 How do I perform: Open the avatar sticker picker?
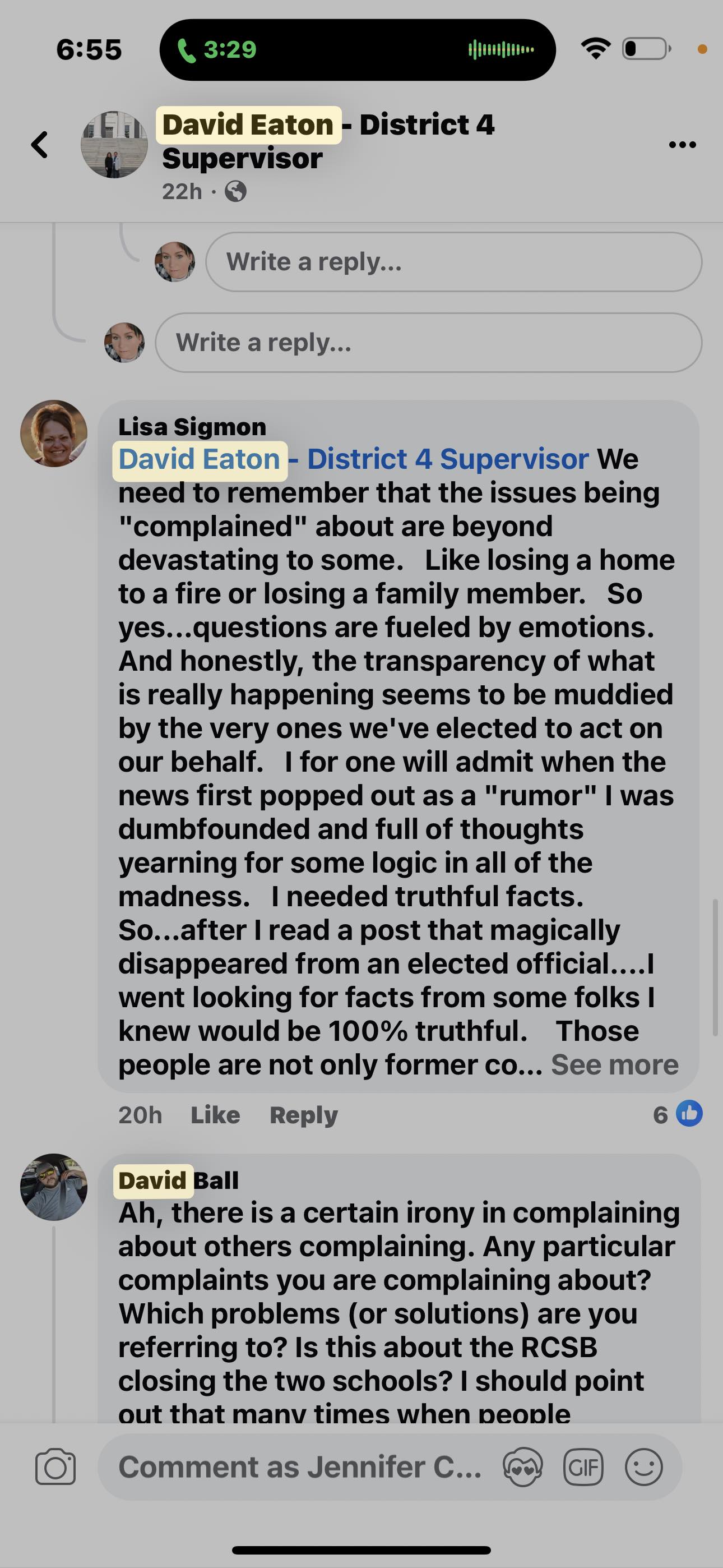click(522, 1467)
